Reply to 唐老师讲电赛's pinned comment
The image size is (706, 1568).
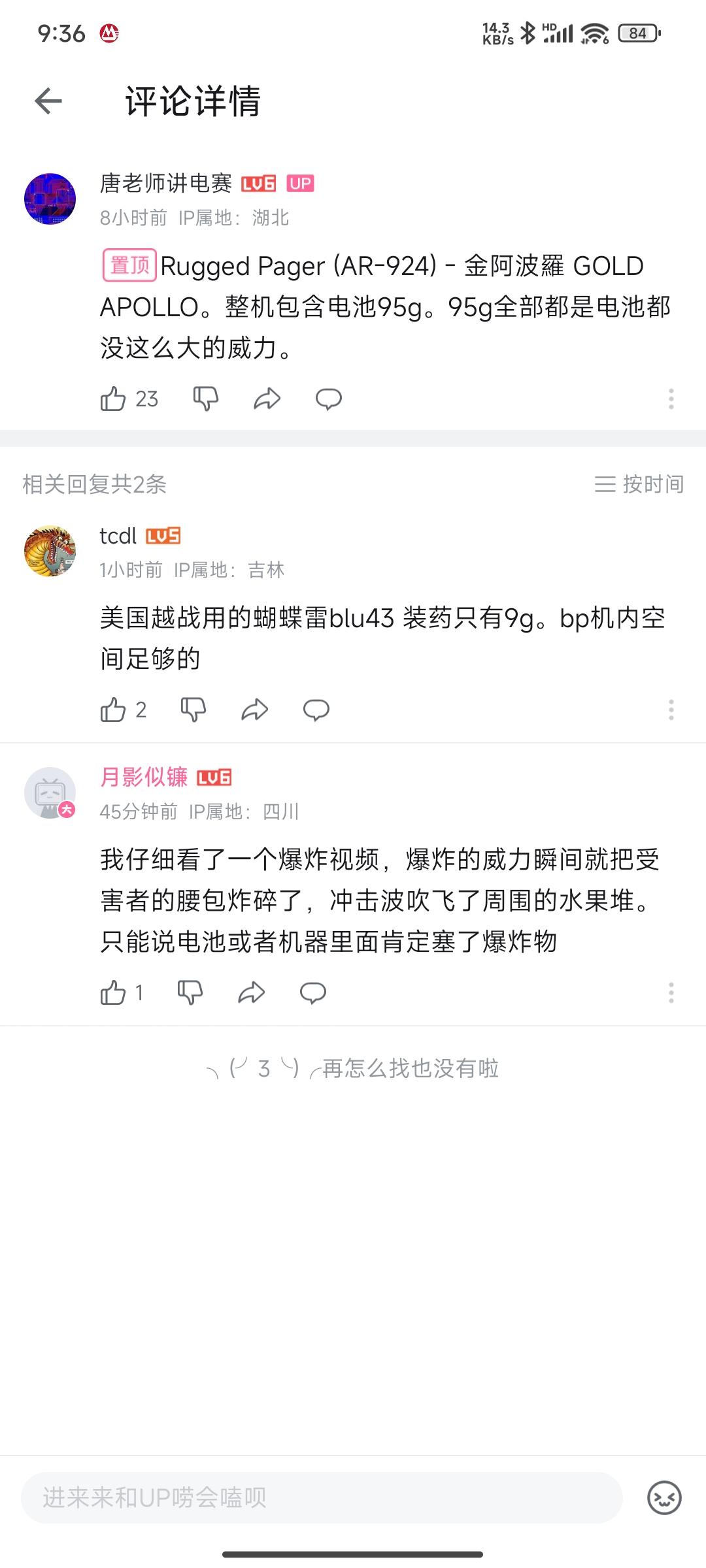[328, 399]
